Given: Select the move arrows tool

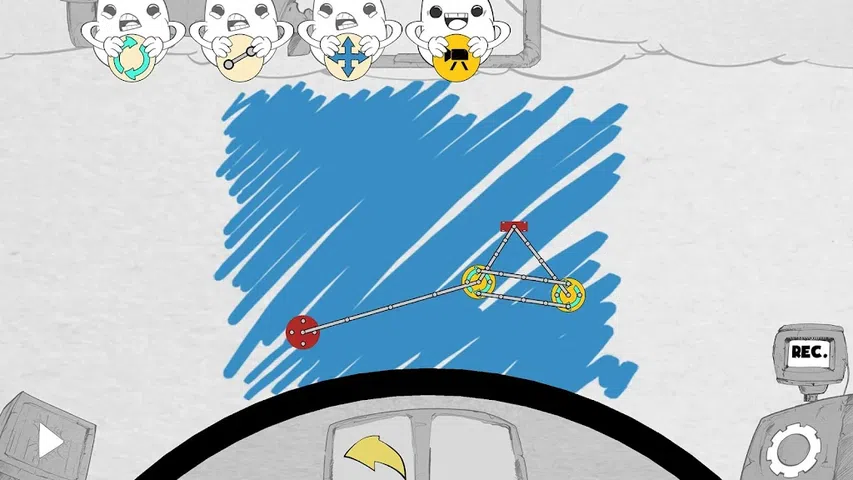Looking at the screenshot, I should [x=347, y=59].
